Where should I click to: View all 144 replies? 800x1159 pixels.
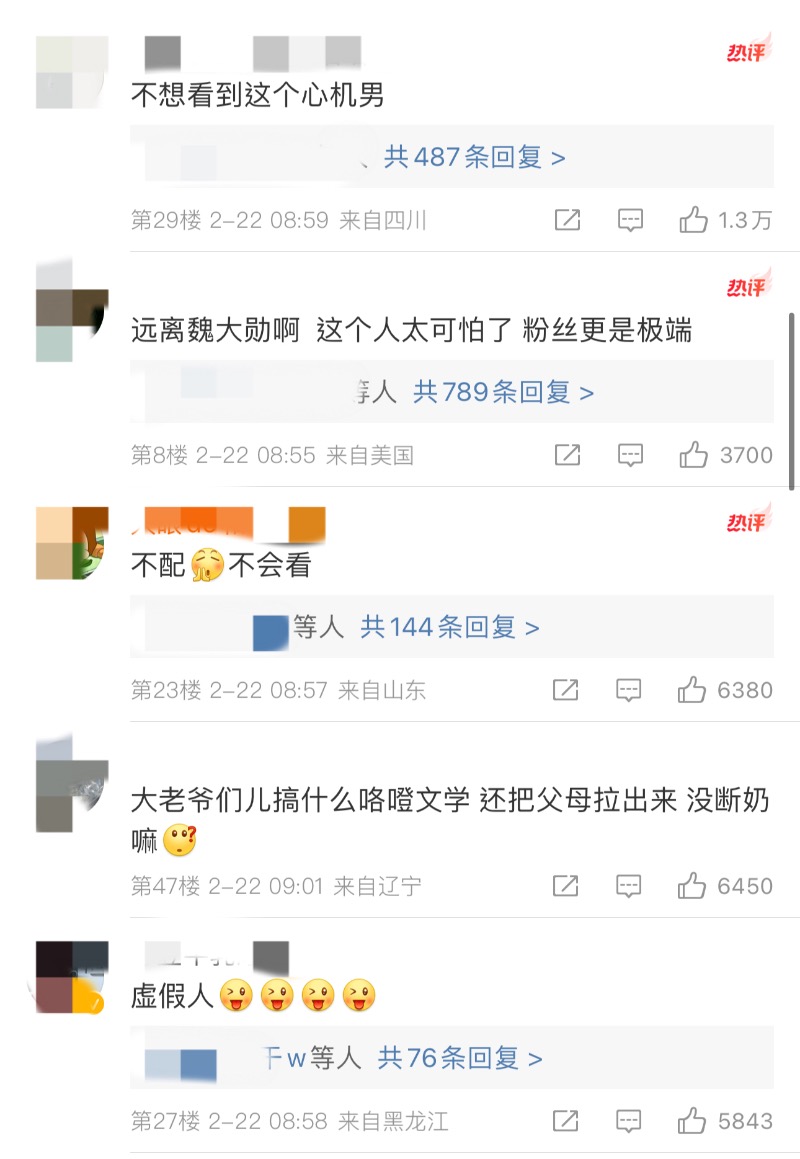coord(449,627)
